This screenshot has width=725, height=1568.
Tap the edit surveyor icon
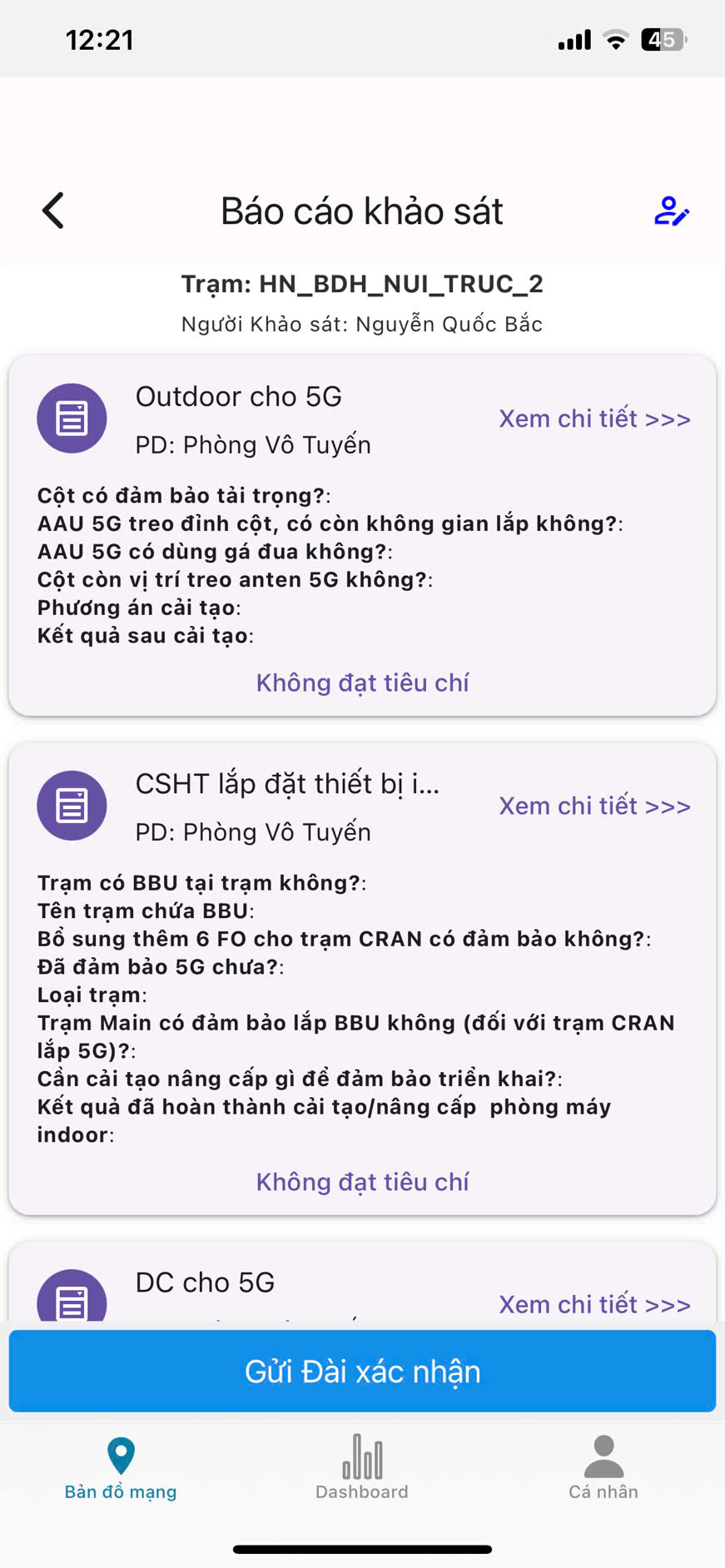pos(671,211)
